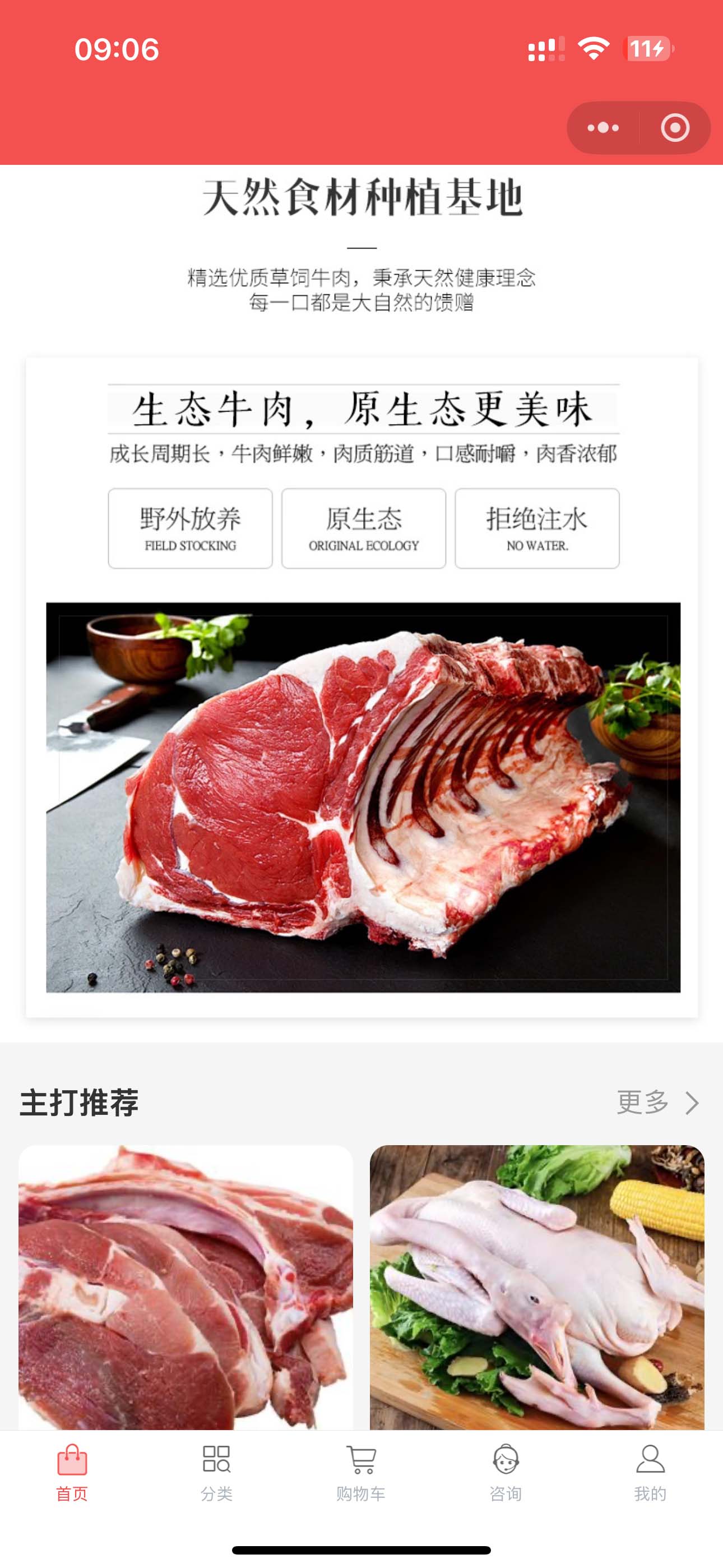Open the mini program three-dot menu
Screen dimensions: 723x1568
click(603, 128)
